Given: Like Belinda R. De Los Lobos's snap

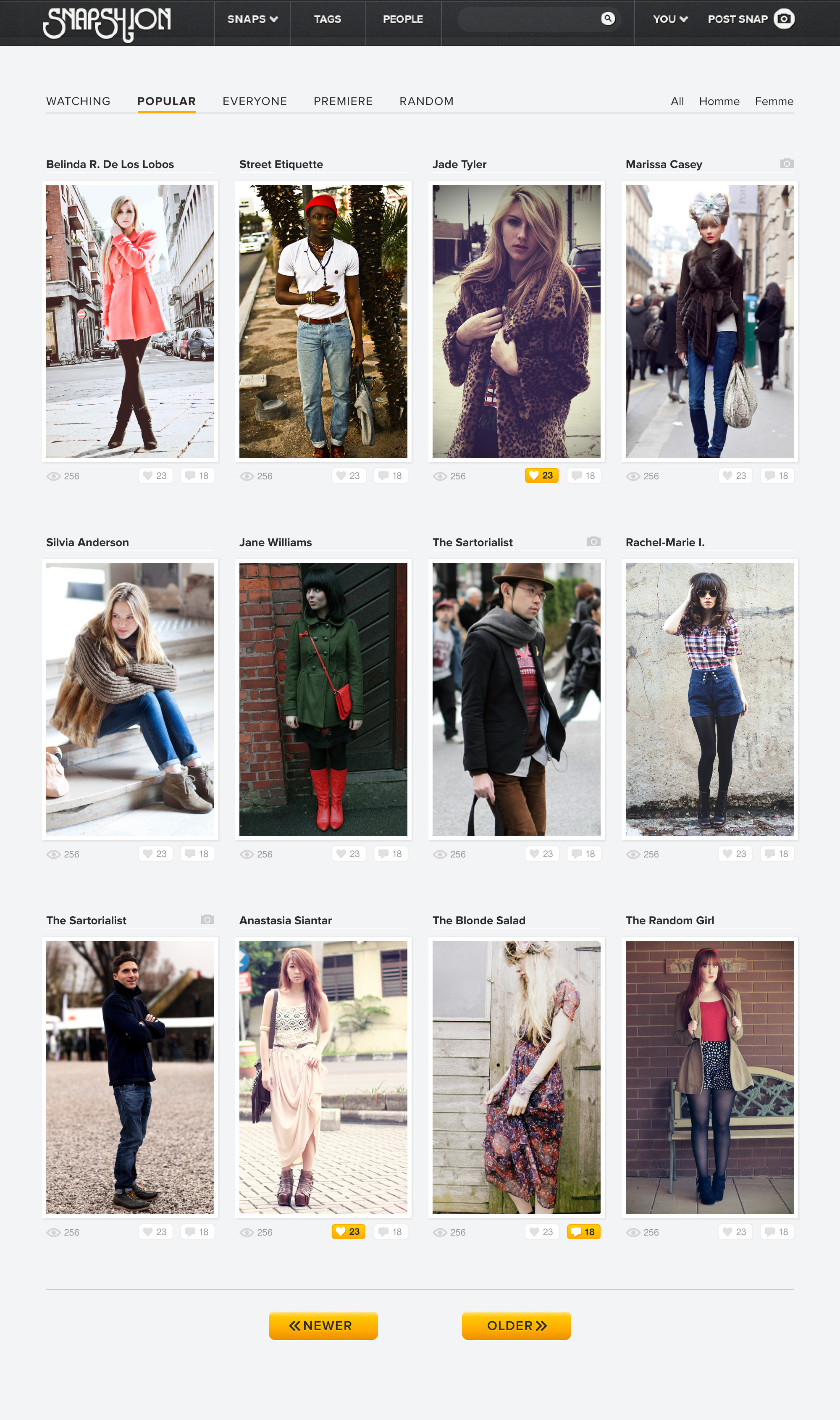Looking at the screenshot, I should 156,476.
